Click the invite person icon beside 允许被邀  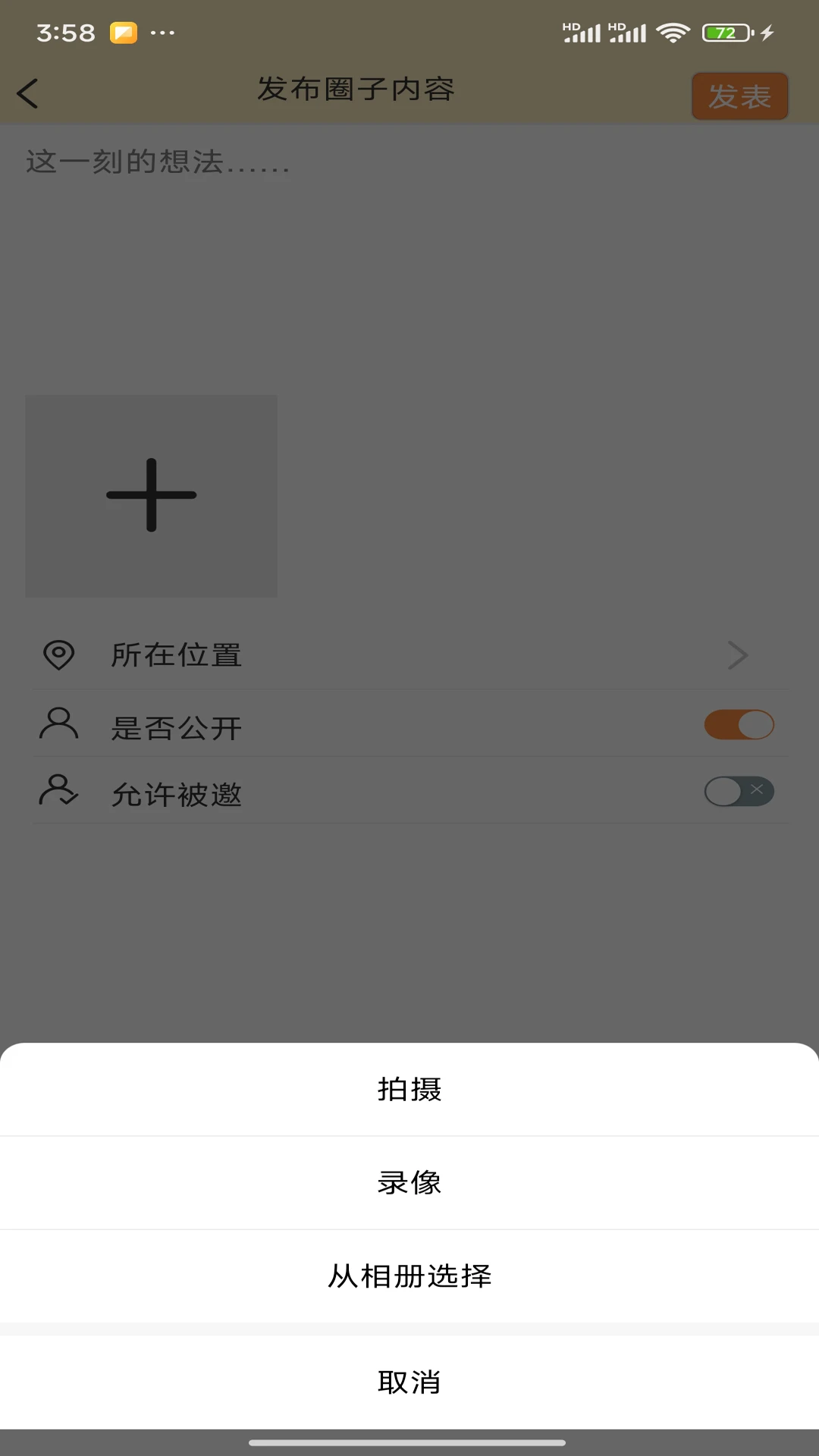(x=58, y=792)
